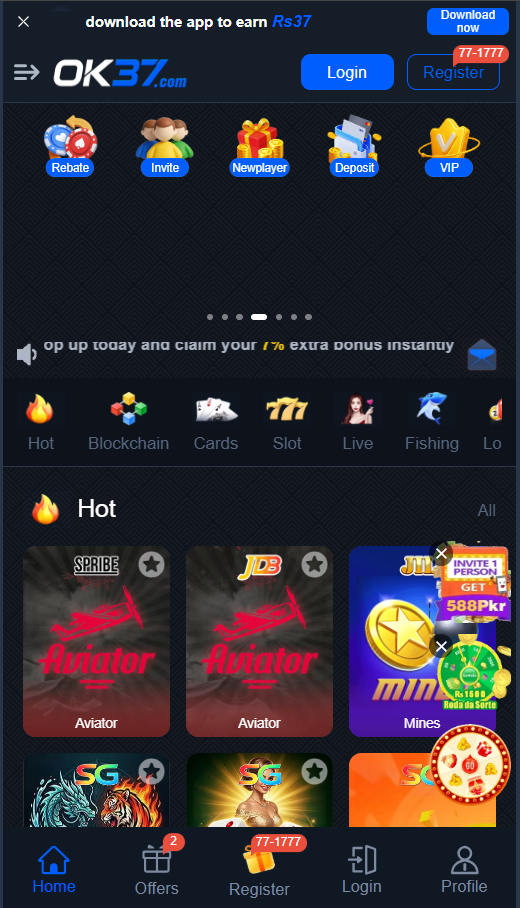This screenshot has height=908, width=520.
Task: Tap the Download now button
Action: pyautogui.click(x=467, y=21)
